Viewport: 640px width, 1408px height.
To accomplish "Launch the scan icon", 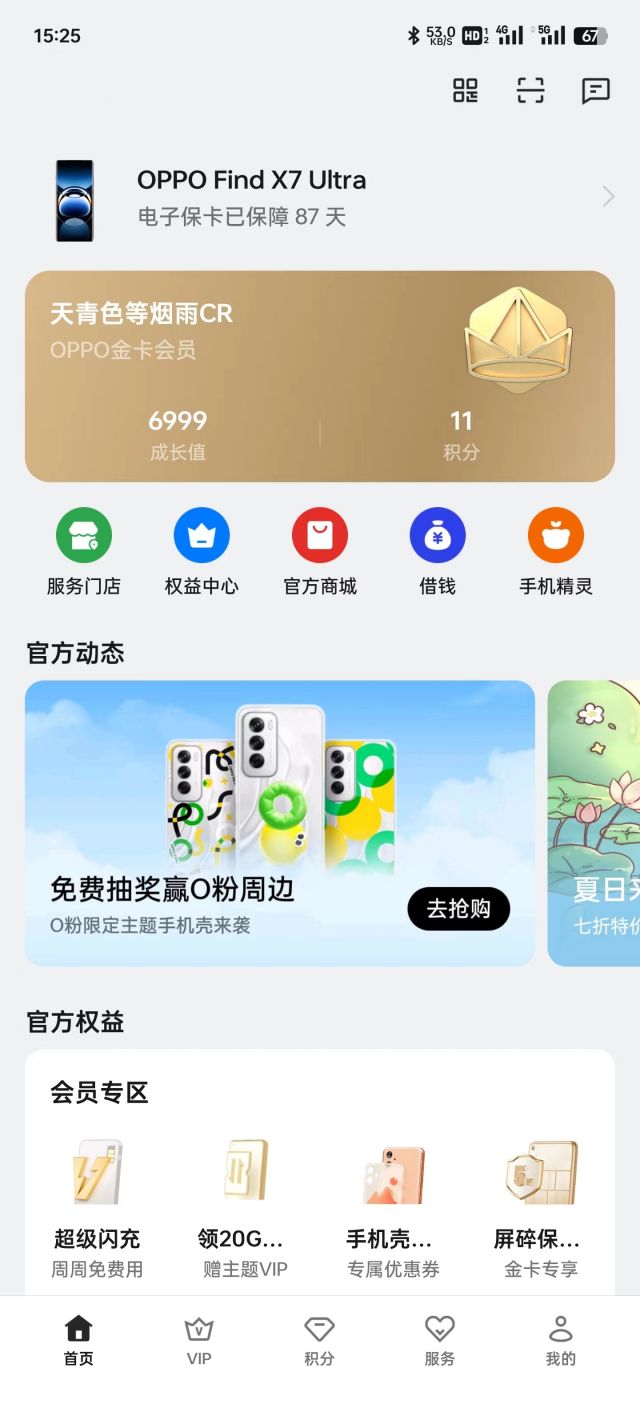I will click(x=531, y=91).
